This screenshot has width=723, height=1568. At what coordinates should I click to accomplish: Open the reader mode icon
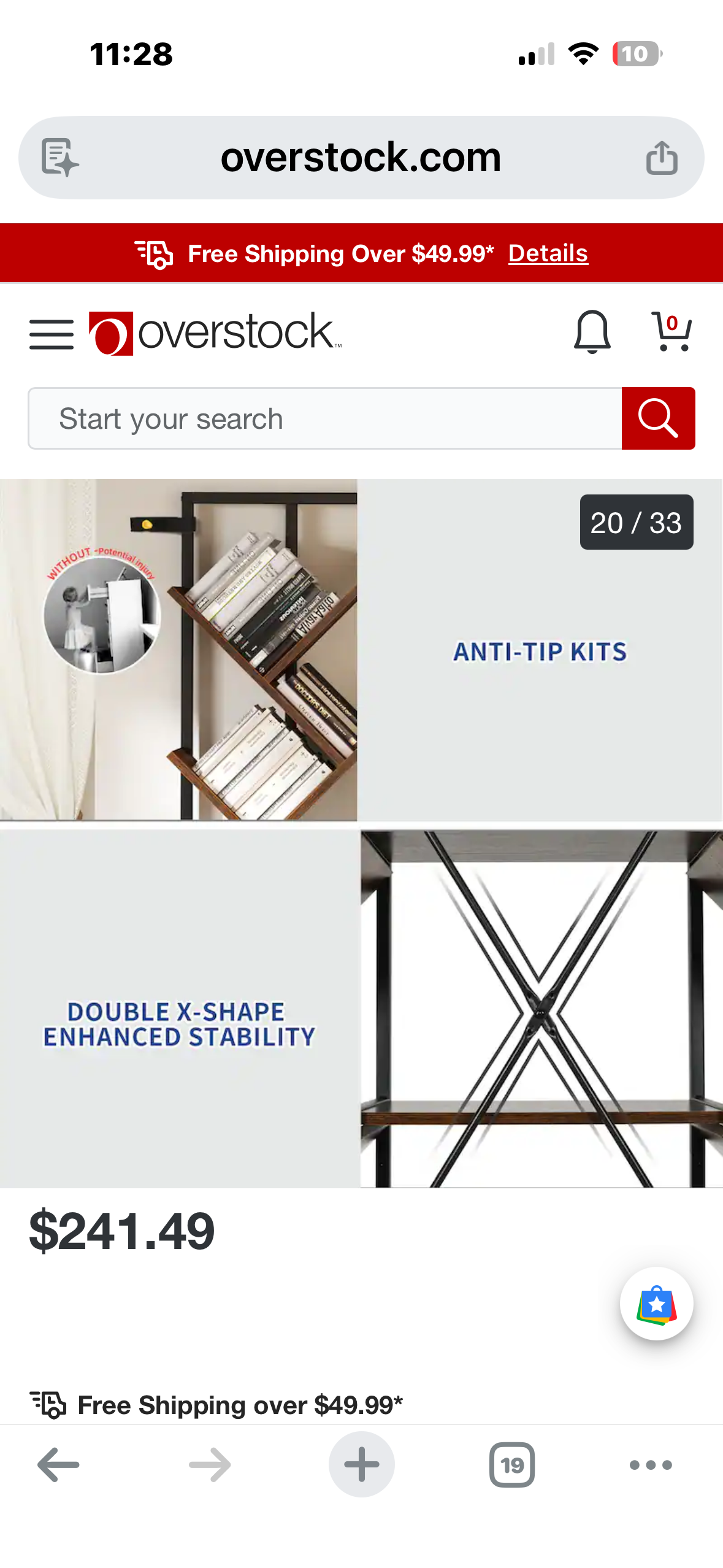(59, 158)
